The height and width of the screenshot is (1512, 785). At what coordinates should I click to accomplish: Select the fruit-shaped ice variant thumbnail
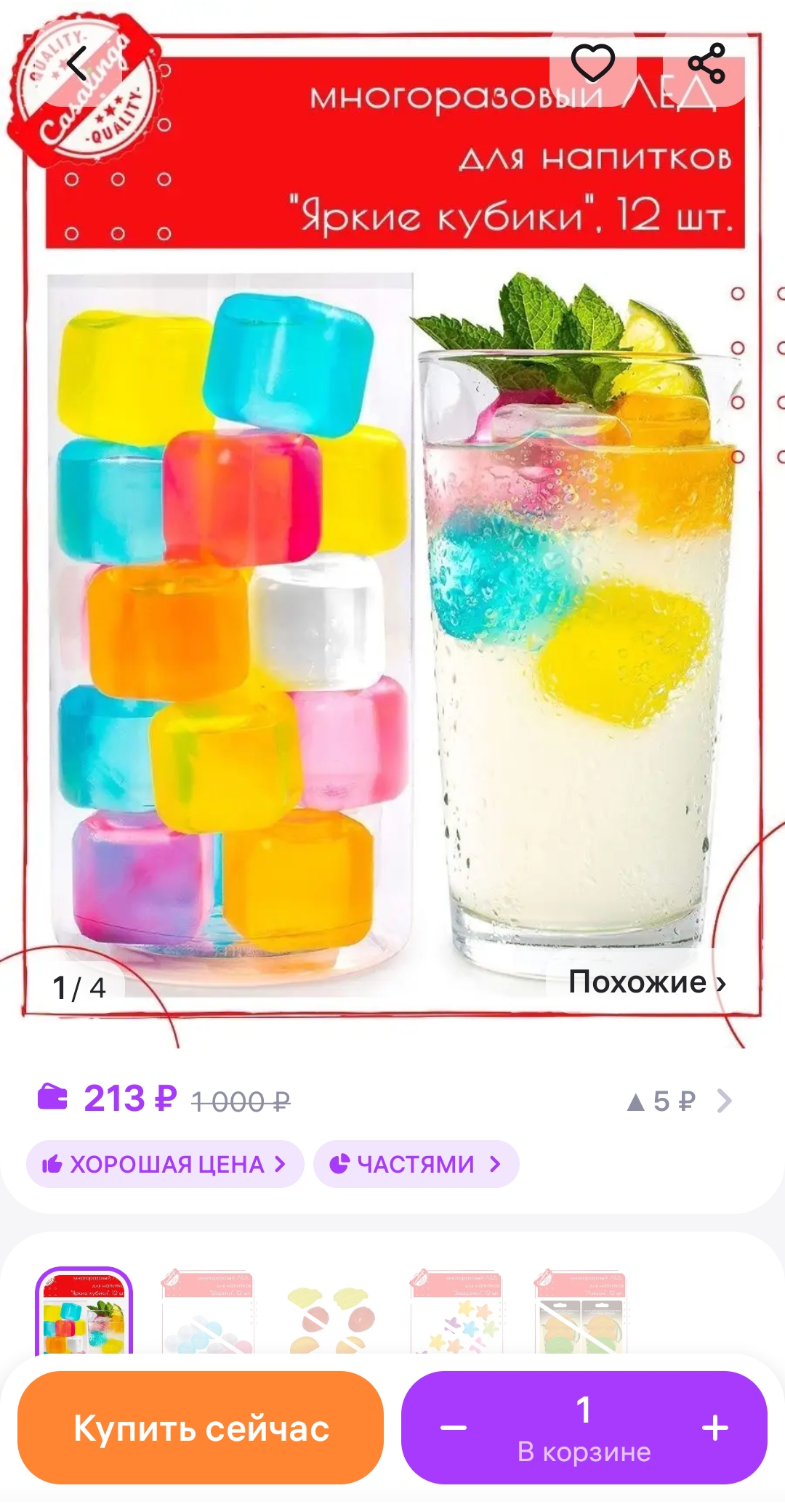click(332, 1311)
